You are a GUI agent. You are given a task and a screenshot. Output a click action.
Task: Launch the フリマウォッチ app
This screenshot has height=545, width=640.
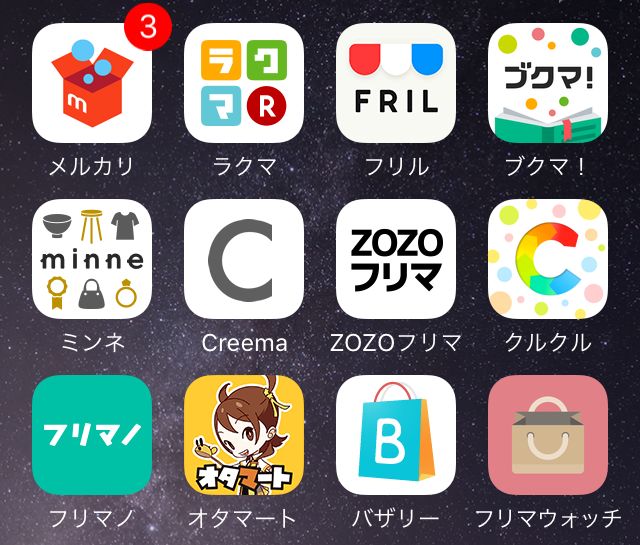[548, 435]
